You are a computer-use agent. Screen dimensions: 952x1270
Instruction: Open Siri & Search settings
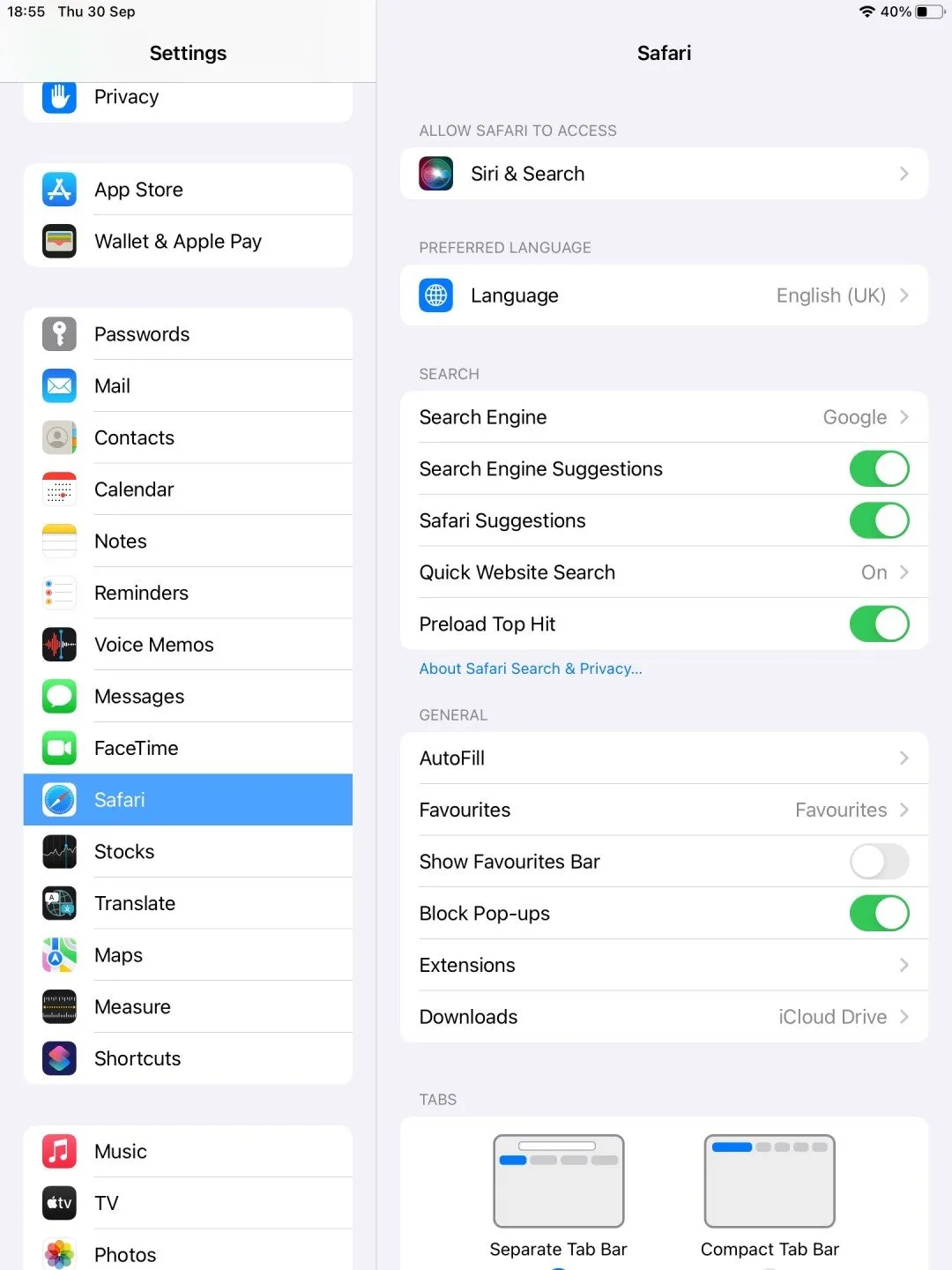click(x=663, y=174)
